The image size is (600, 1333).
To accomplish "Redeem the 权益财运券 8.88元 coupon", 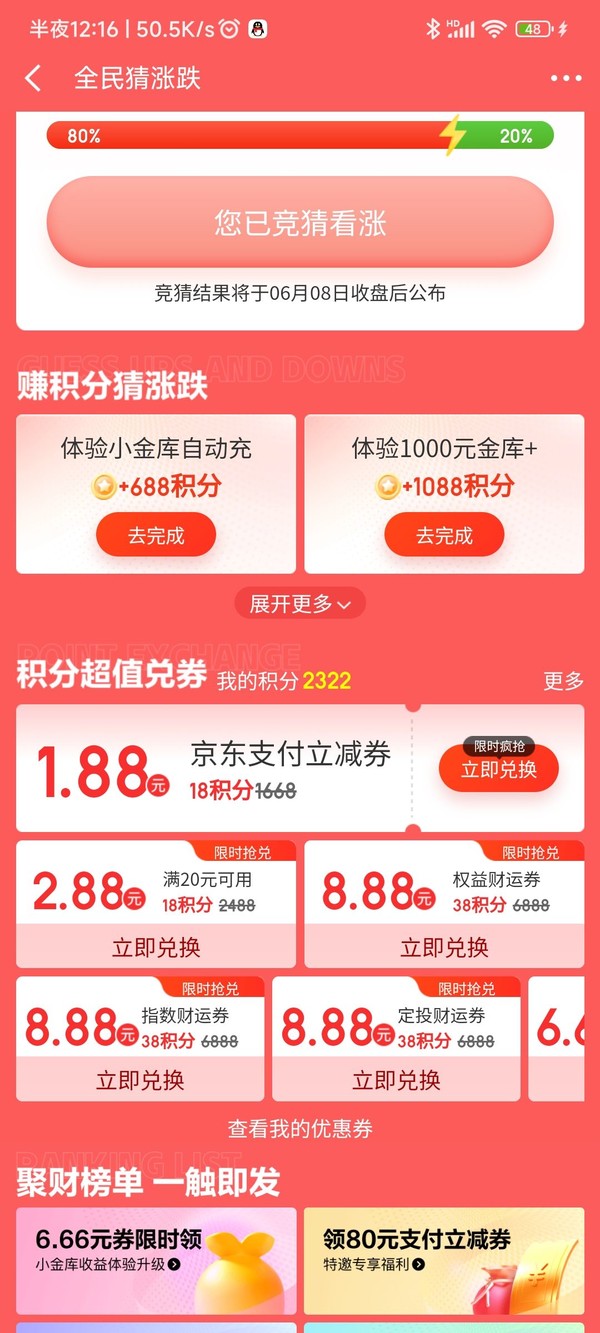I will click(444, 947).
